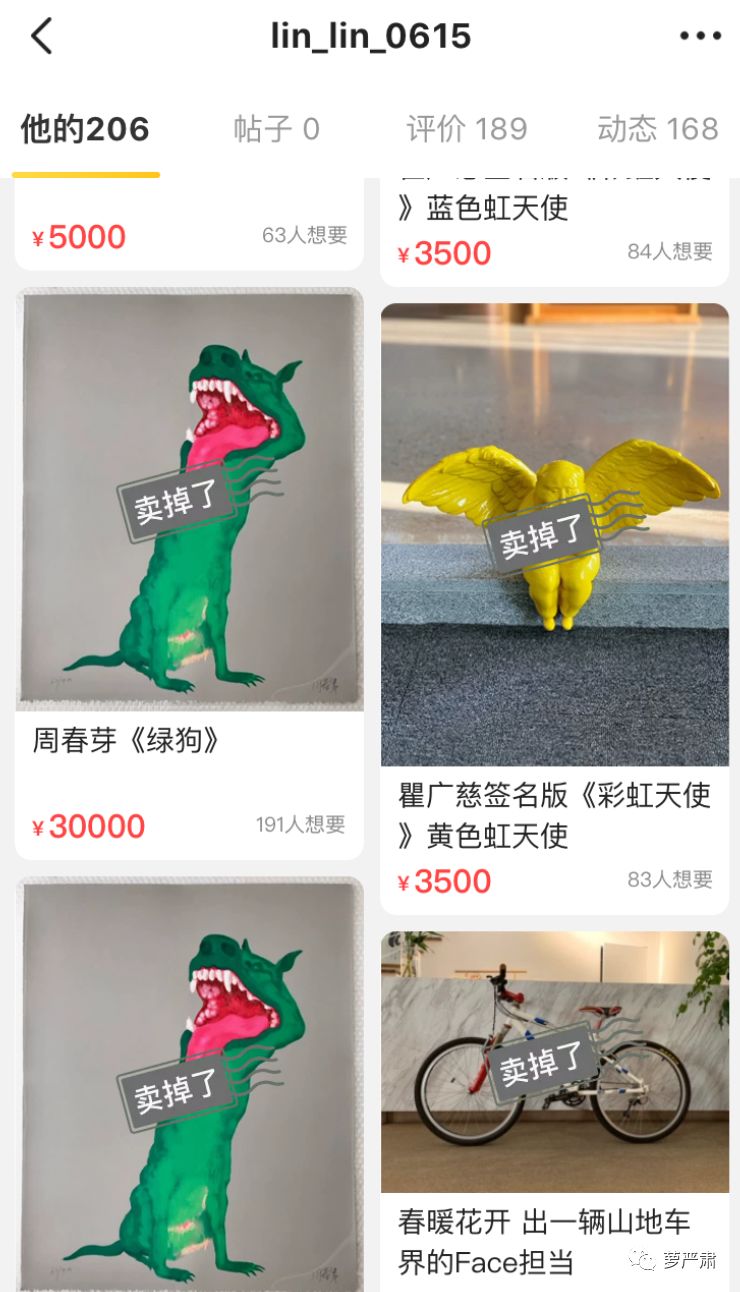Open the three-dot more options menu
The width and height of the screenshot is (740, 1292).
coord(698,35)
